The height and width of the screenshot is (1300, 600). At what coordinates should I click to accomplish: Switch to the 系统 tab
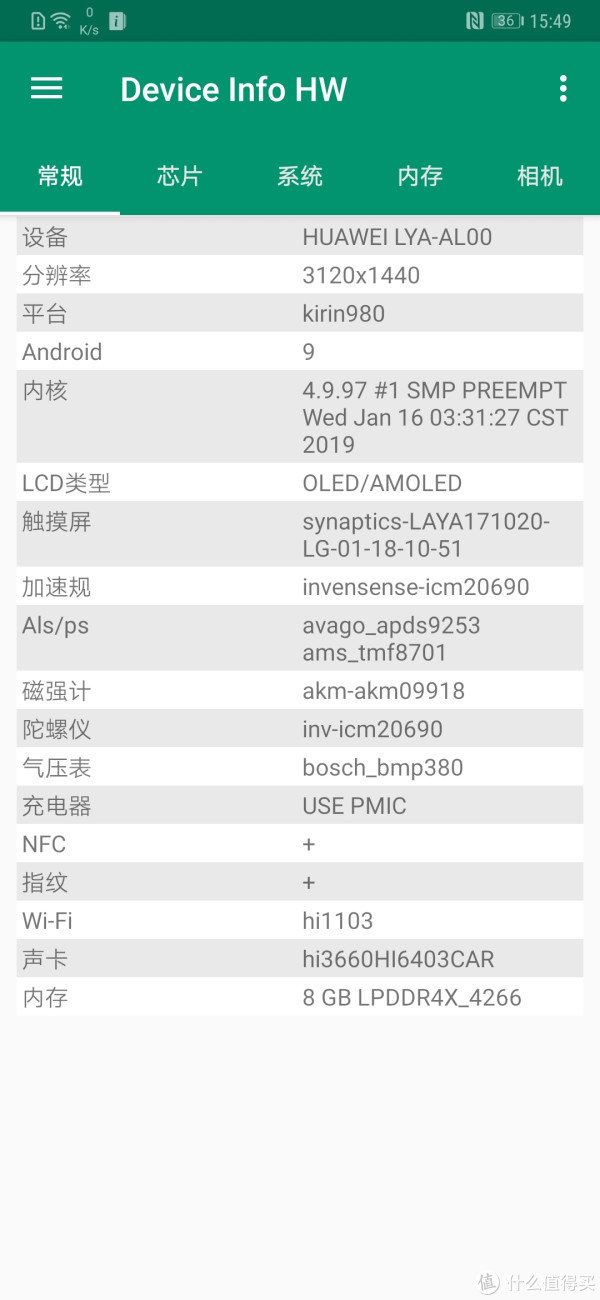(300, 177)
